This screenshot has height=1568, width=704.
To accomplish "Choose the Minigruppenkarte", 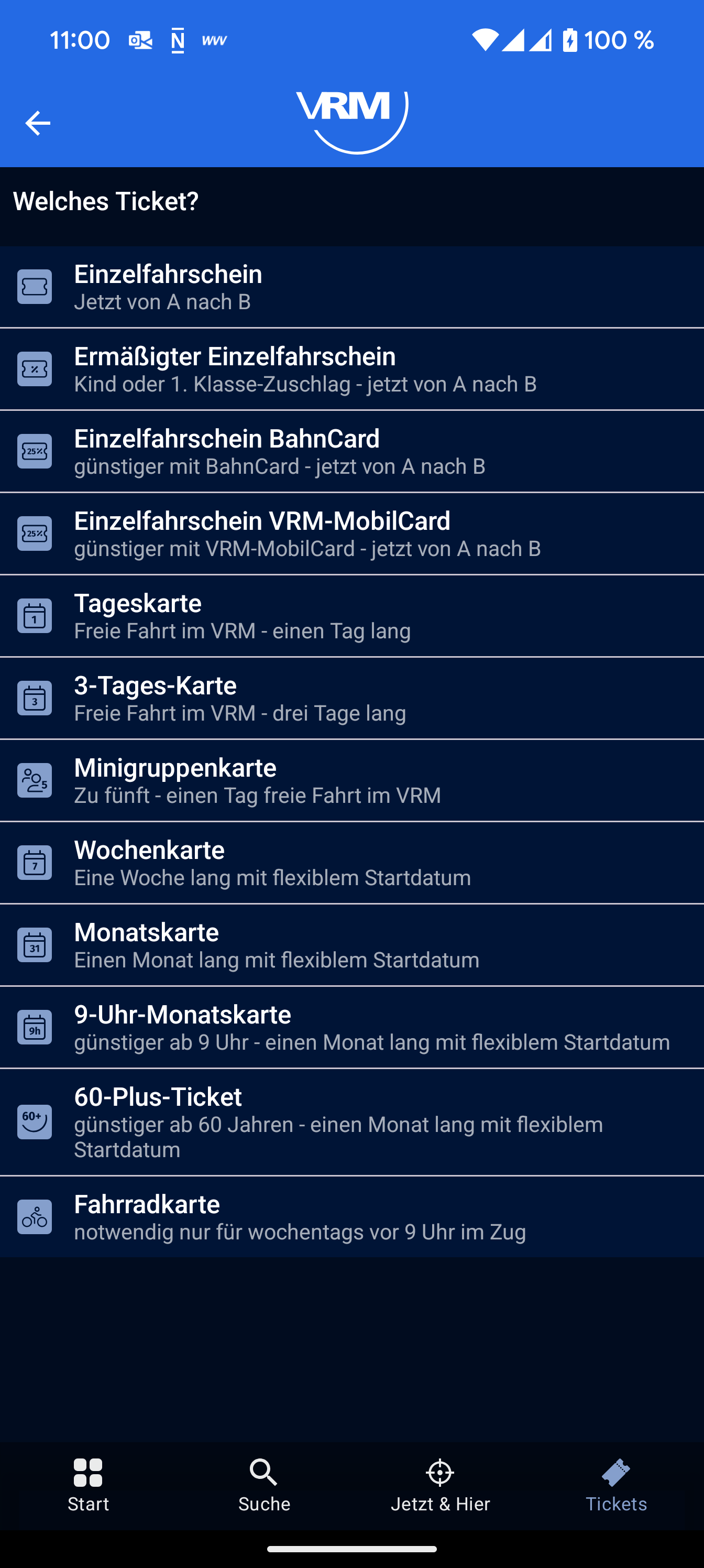I will pos(351,780).
